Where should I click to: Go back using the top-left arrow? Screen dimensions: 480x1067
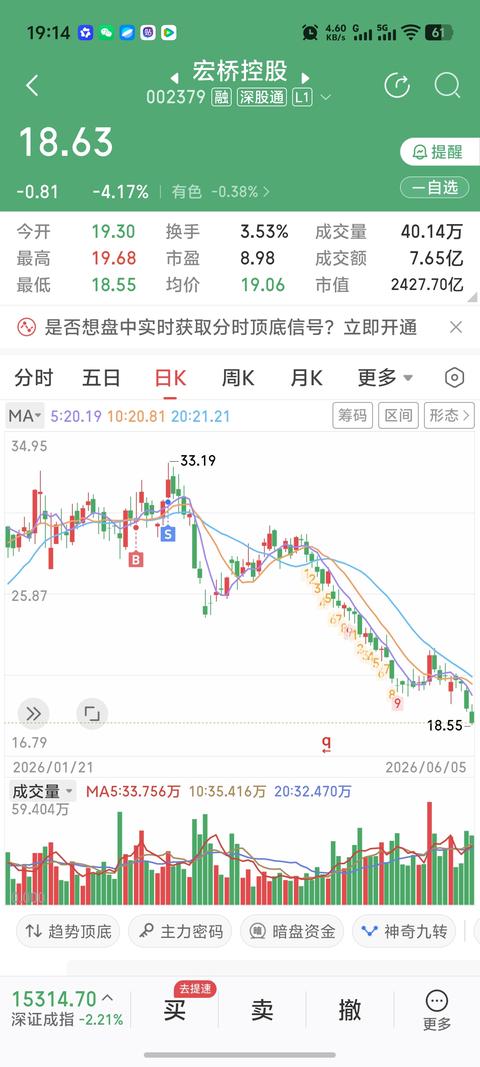(x=32, y=85)
